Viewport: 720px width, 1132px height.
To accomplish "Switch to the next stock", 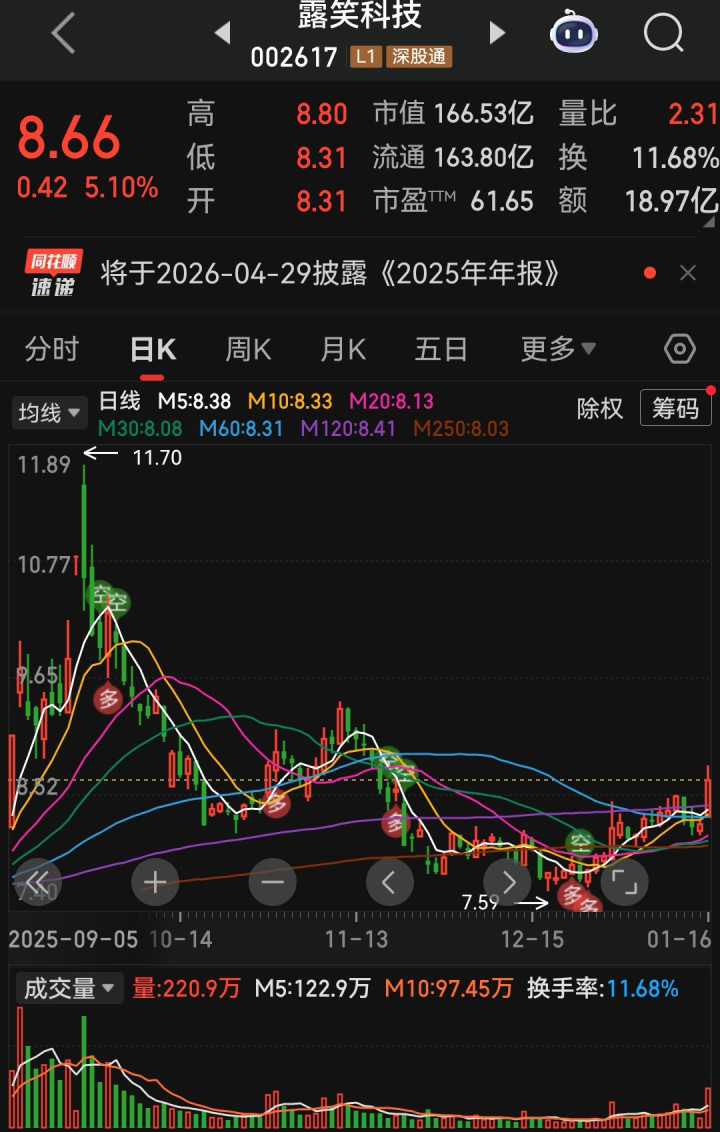I will point(497,34).
